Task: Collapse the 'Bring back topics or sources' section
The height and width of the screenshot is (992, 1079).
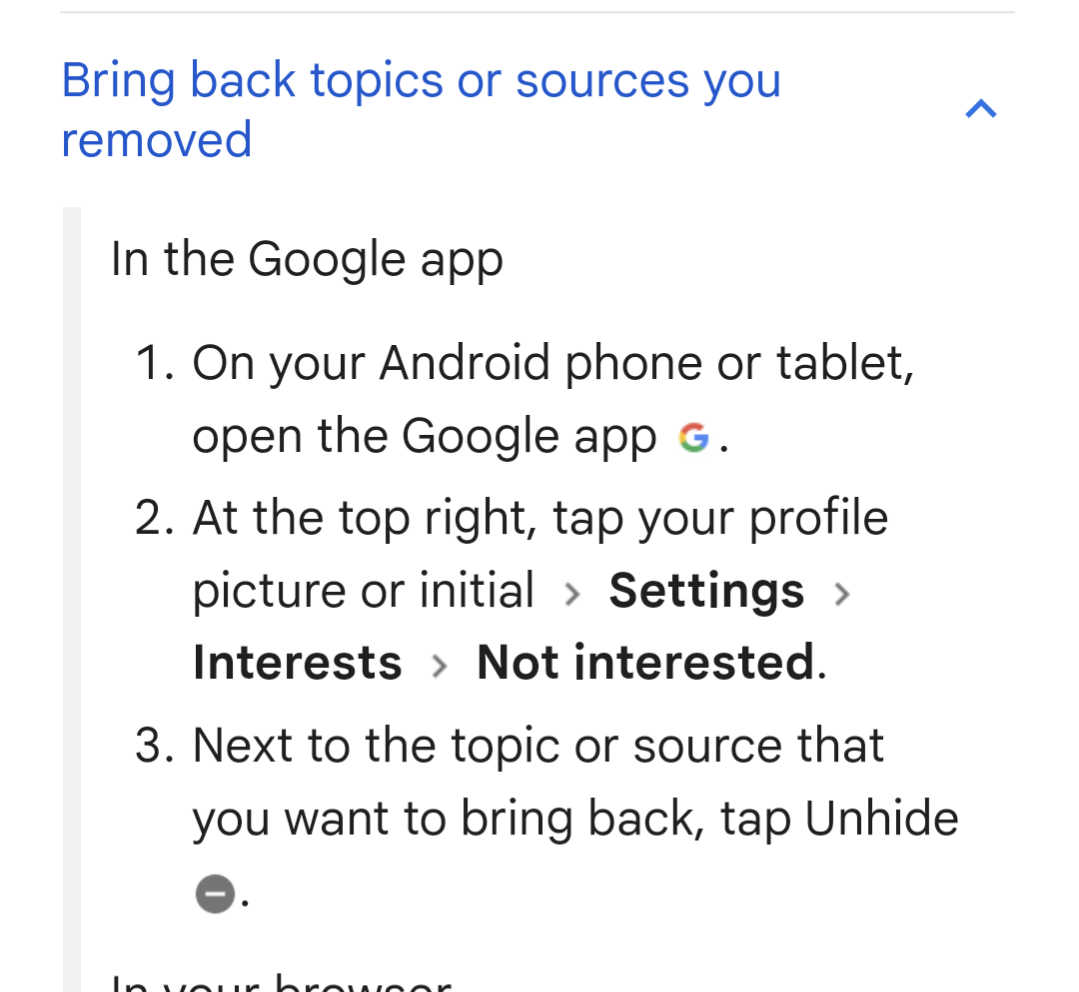Action: tap(980, 109)
